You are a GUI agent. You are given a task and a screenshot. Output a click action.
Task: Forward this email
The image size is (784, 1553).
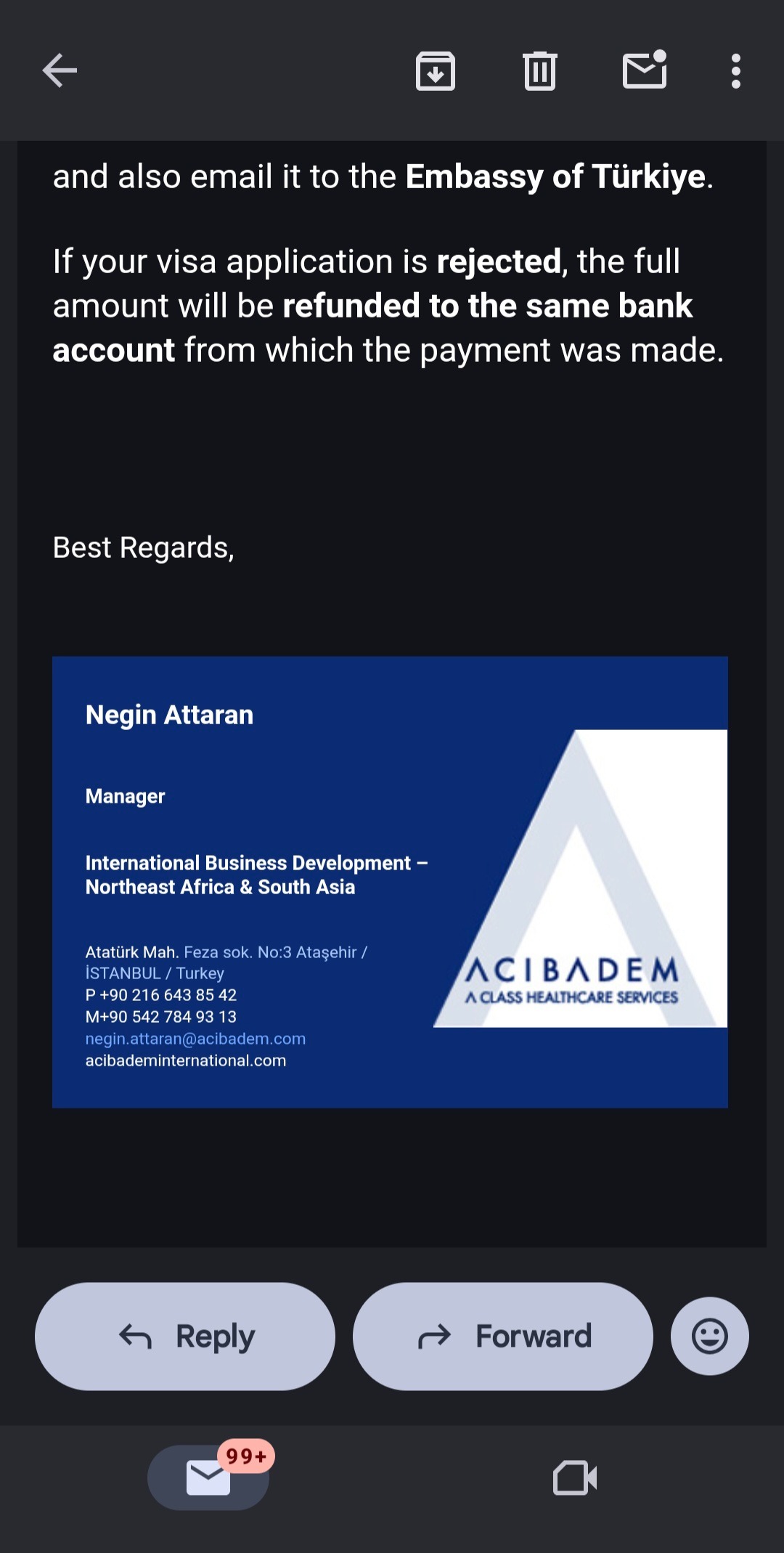point(503,1337)
